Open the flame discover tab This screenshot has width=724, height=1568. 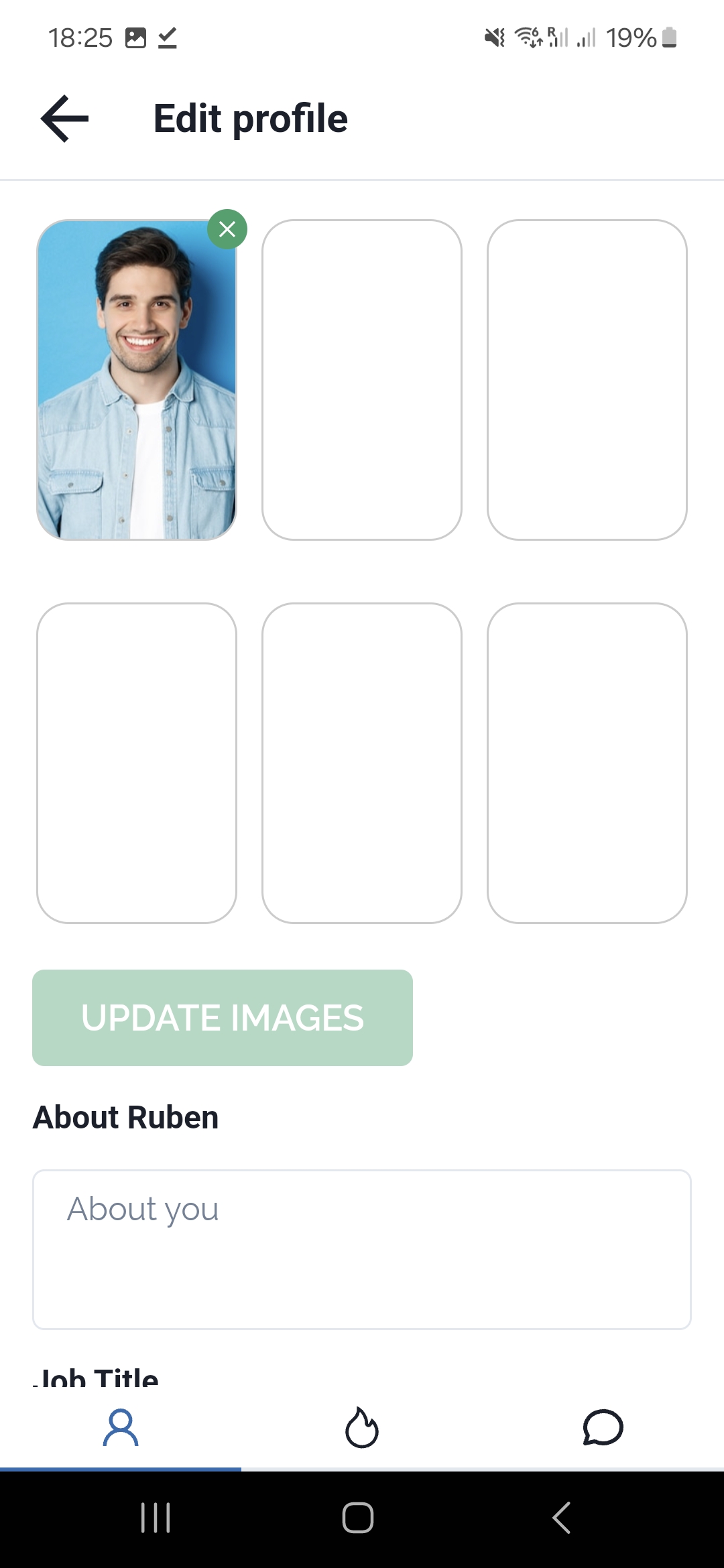[362, 1427]
